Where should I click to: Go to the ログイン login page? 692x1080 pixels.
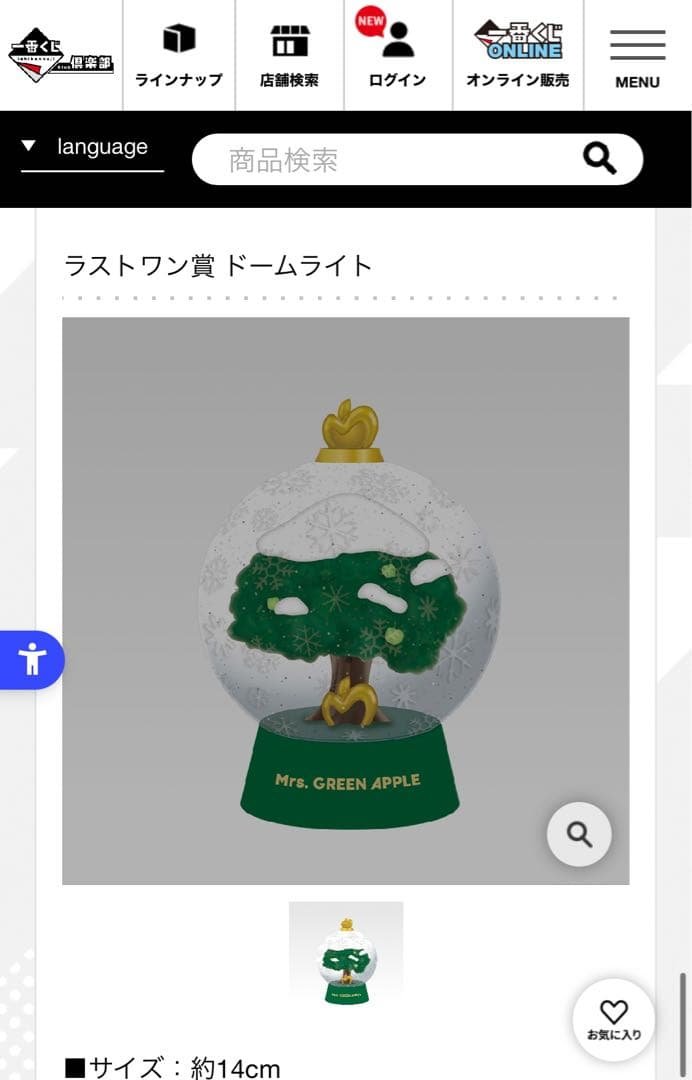pos(397,55)
